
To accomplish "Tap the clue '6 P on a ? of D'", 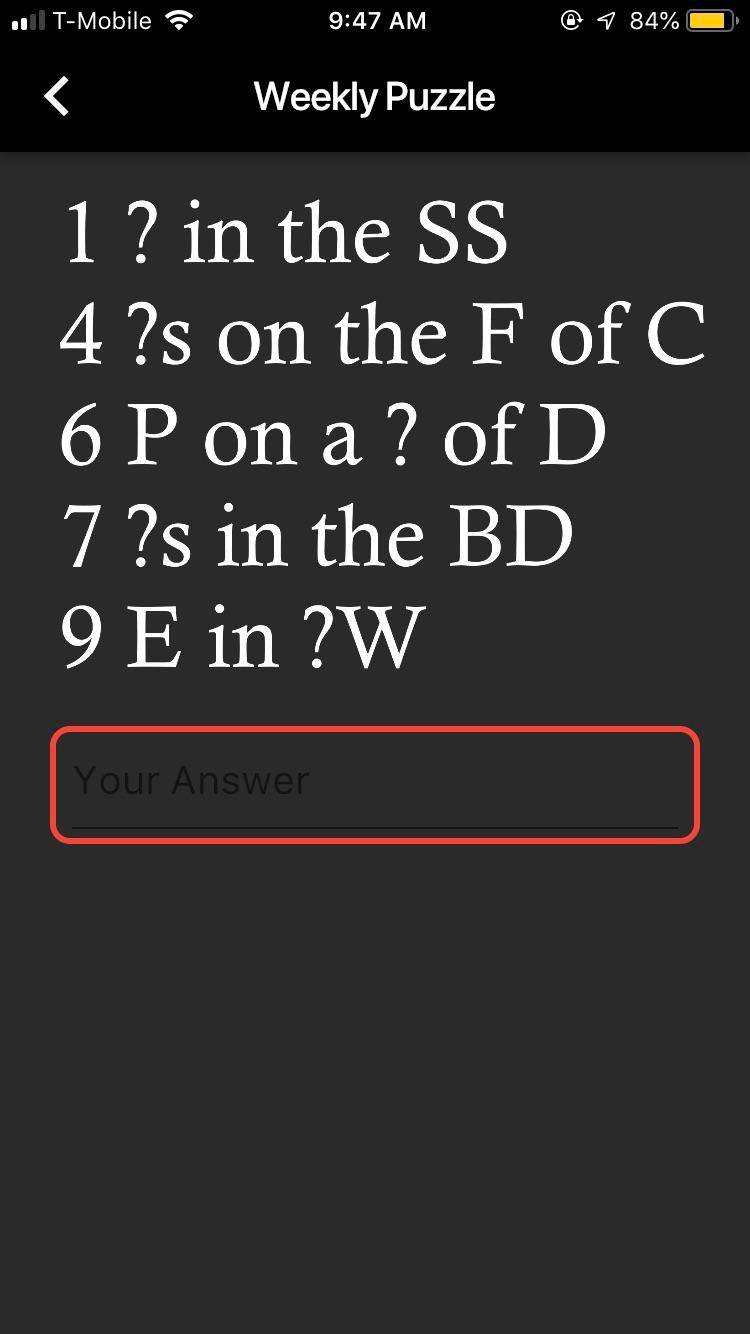I will click(x=335, y=434).
